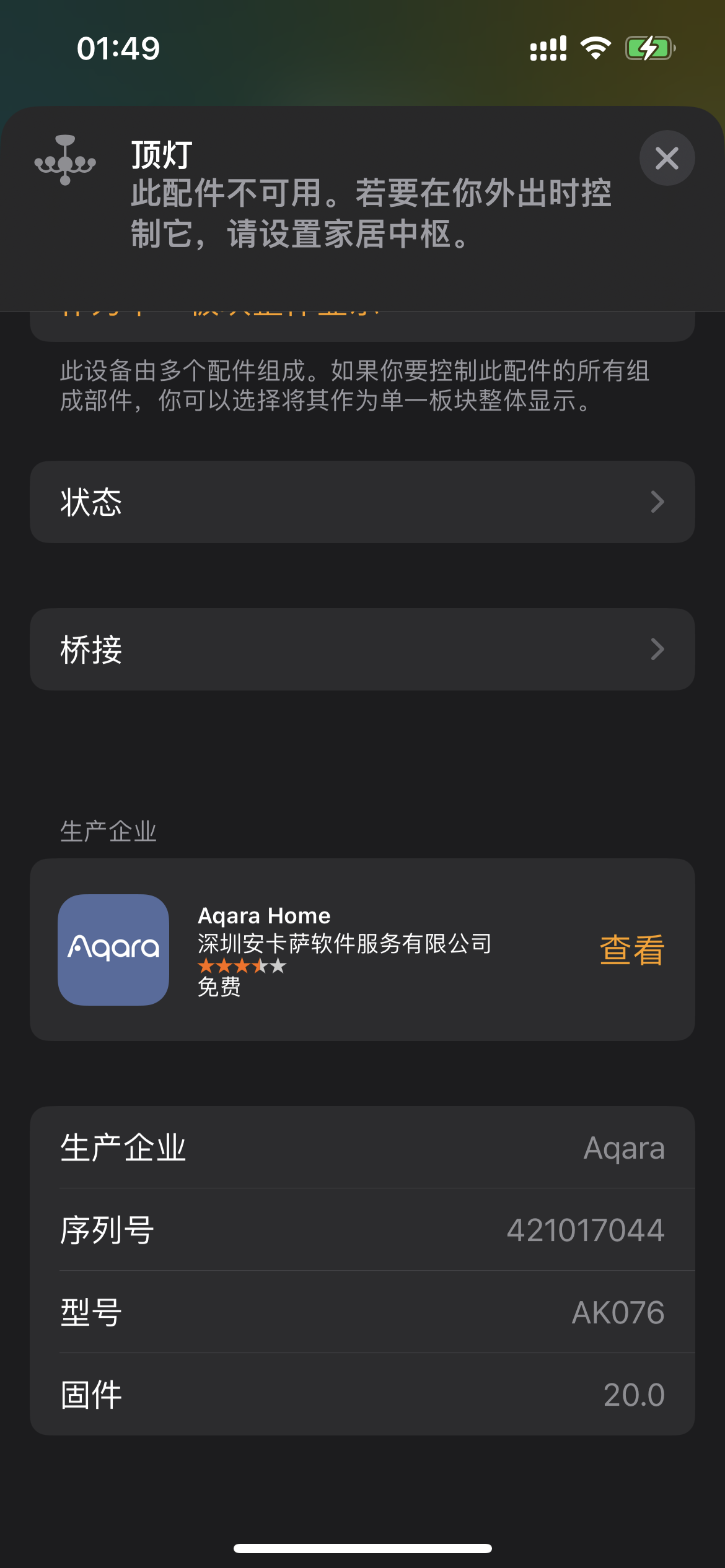Tap the 固件 row showing 20.0
Screen dimensions: 725x1568
tap(362, 1395)
